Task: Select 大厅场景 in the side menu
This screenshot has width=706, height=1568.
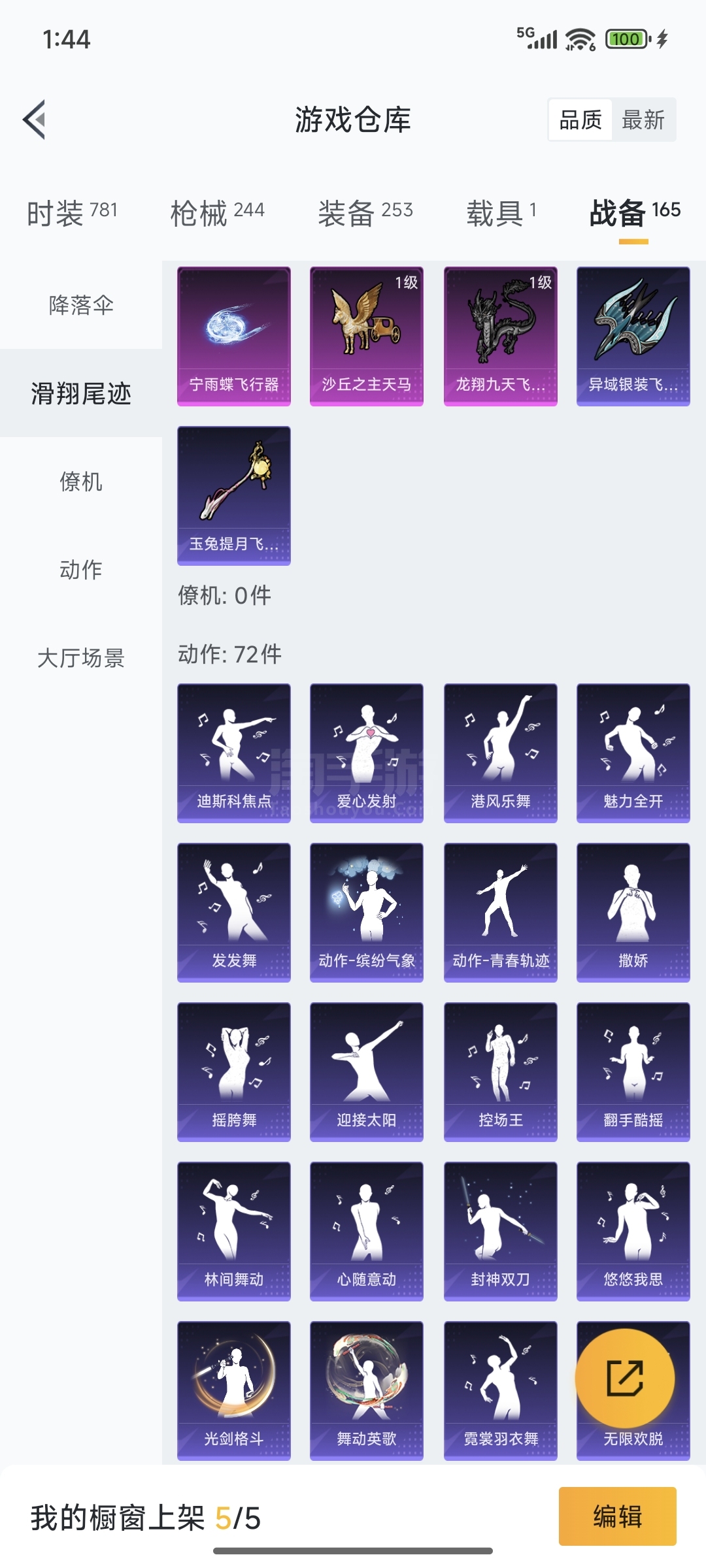Action: [x=81, y=658]
